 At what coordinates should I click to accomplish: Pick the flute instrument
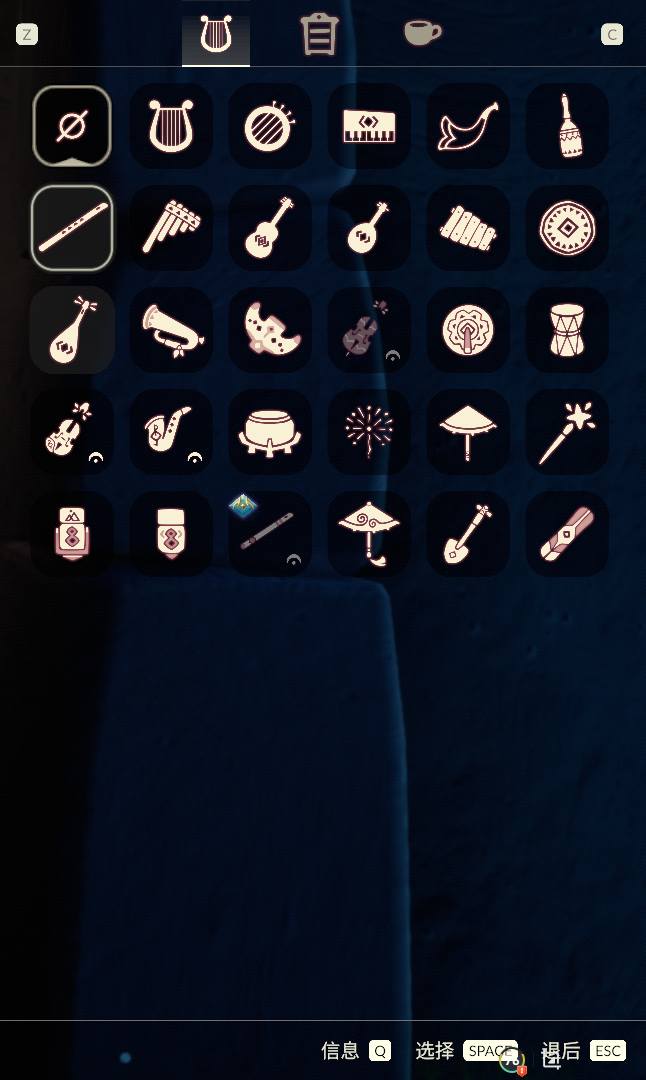(x=72, y=228)
